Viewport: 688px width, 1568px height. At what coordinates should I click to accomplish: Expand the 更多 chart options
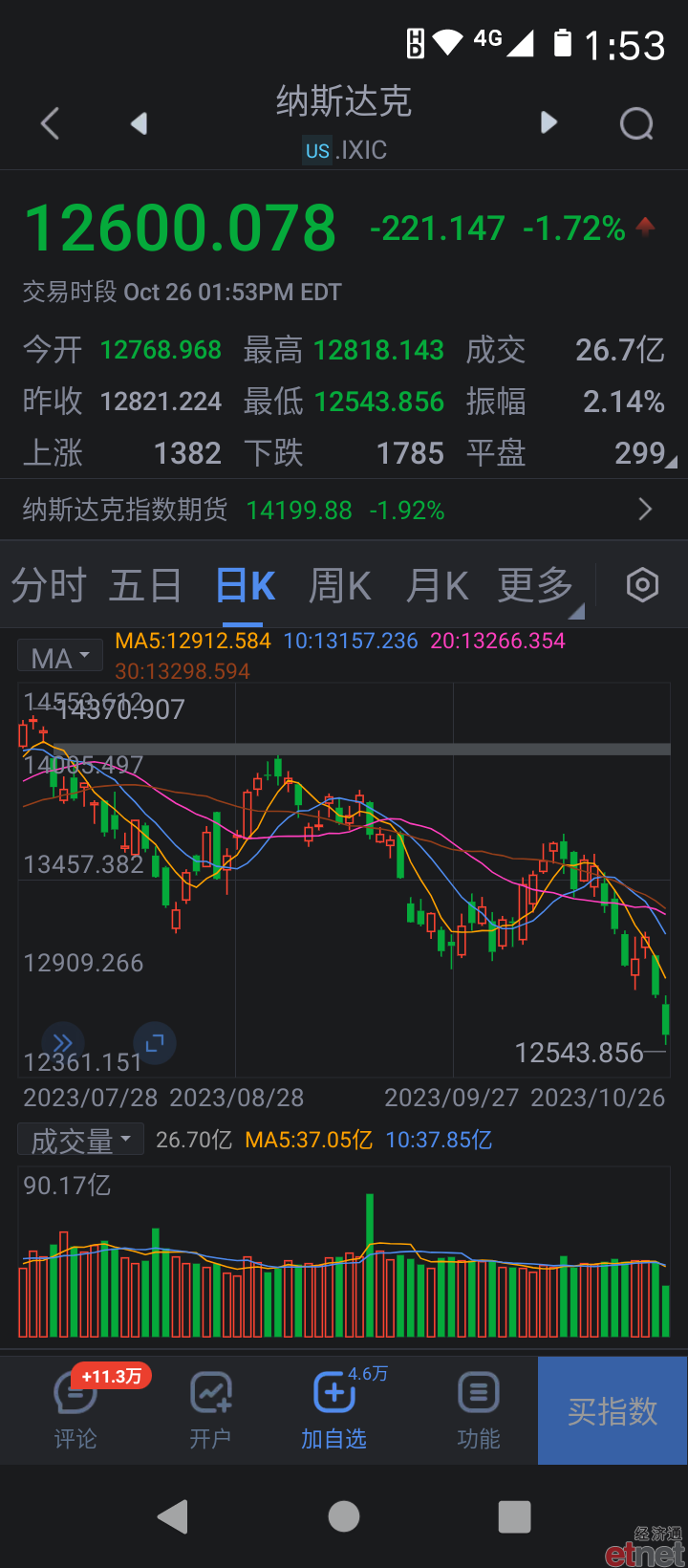[539, 585]
